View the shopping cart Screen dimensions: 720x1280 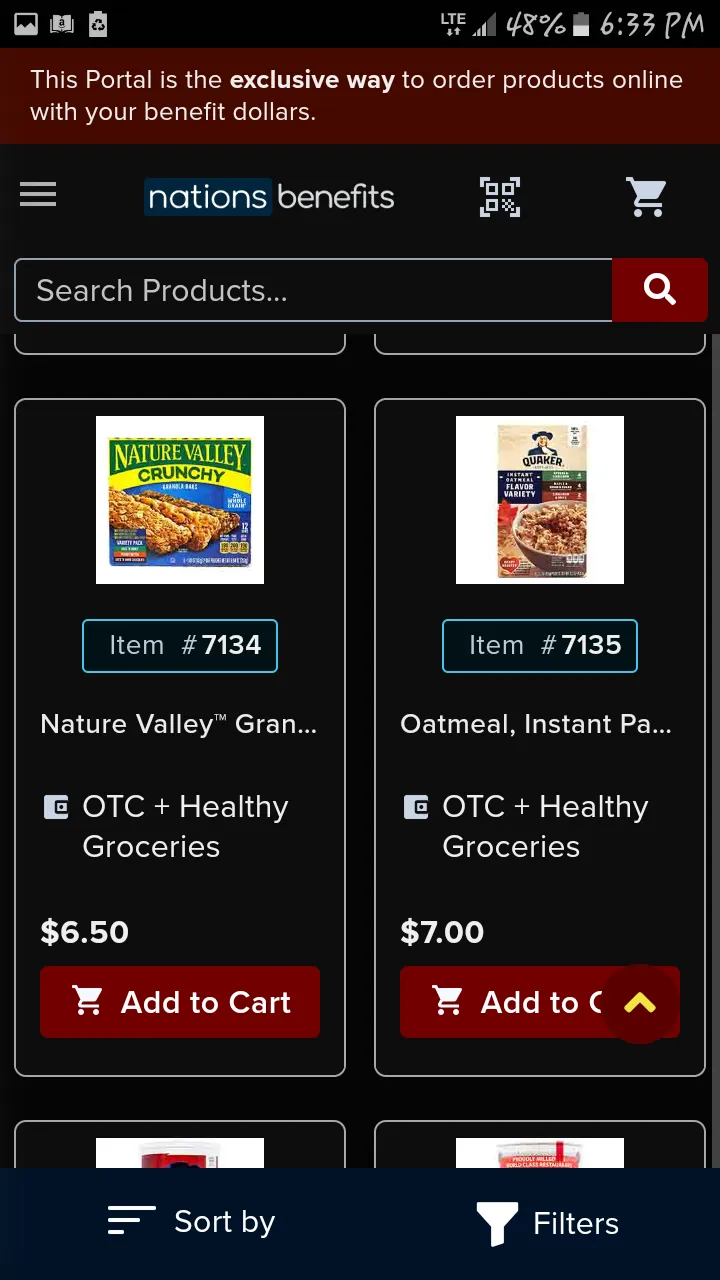[x=646, y=197]
